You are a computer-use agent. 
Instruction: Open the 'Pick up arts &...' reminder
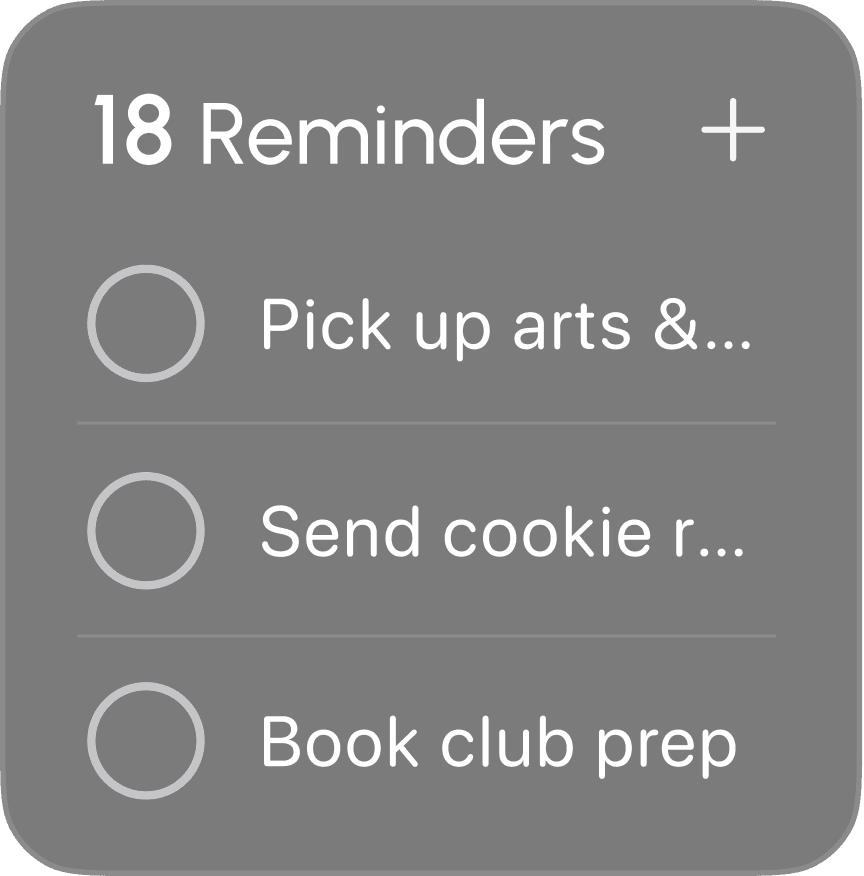[505, 325]
